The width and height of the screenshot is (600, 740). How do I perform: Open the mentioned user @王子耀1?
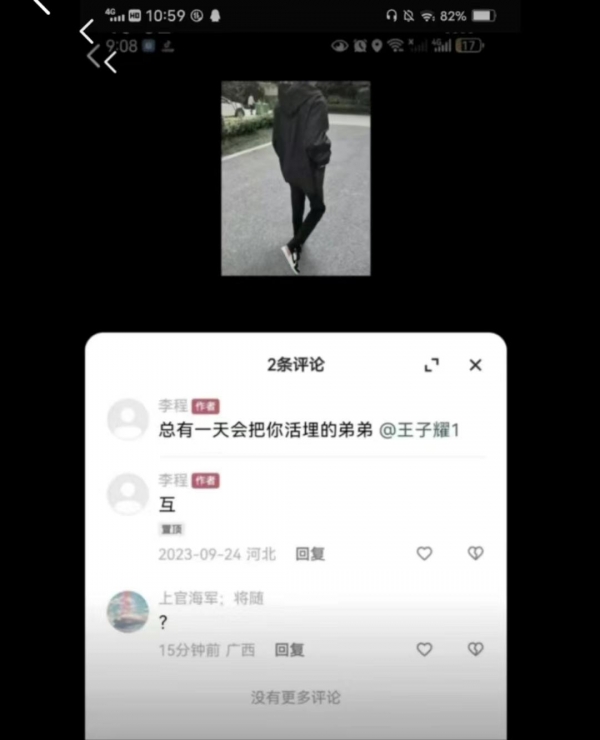(419, 430)
